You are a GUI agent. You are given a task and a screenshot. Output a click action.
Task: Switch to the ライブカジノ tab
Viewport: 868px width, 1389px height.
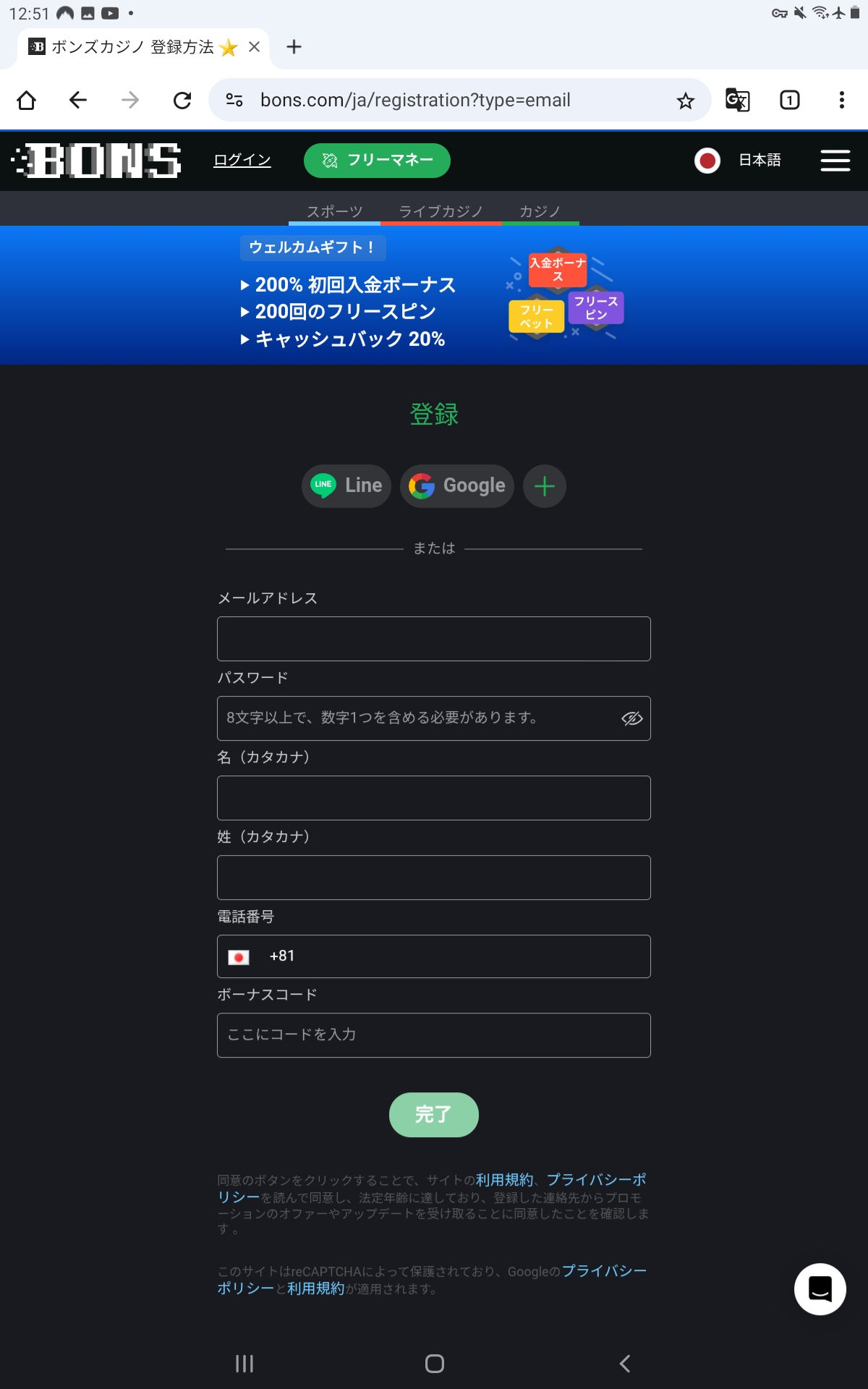(441, 211)
